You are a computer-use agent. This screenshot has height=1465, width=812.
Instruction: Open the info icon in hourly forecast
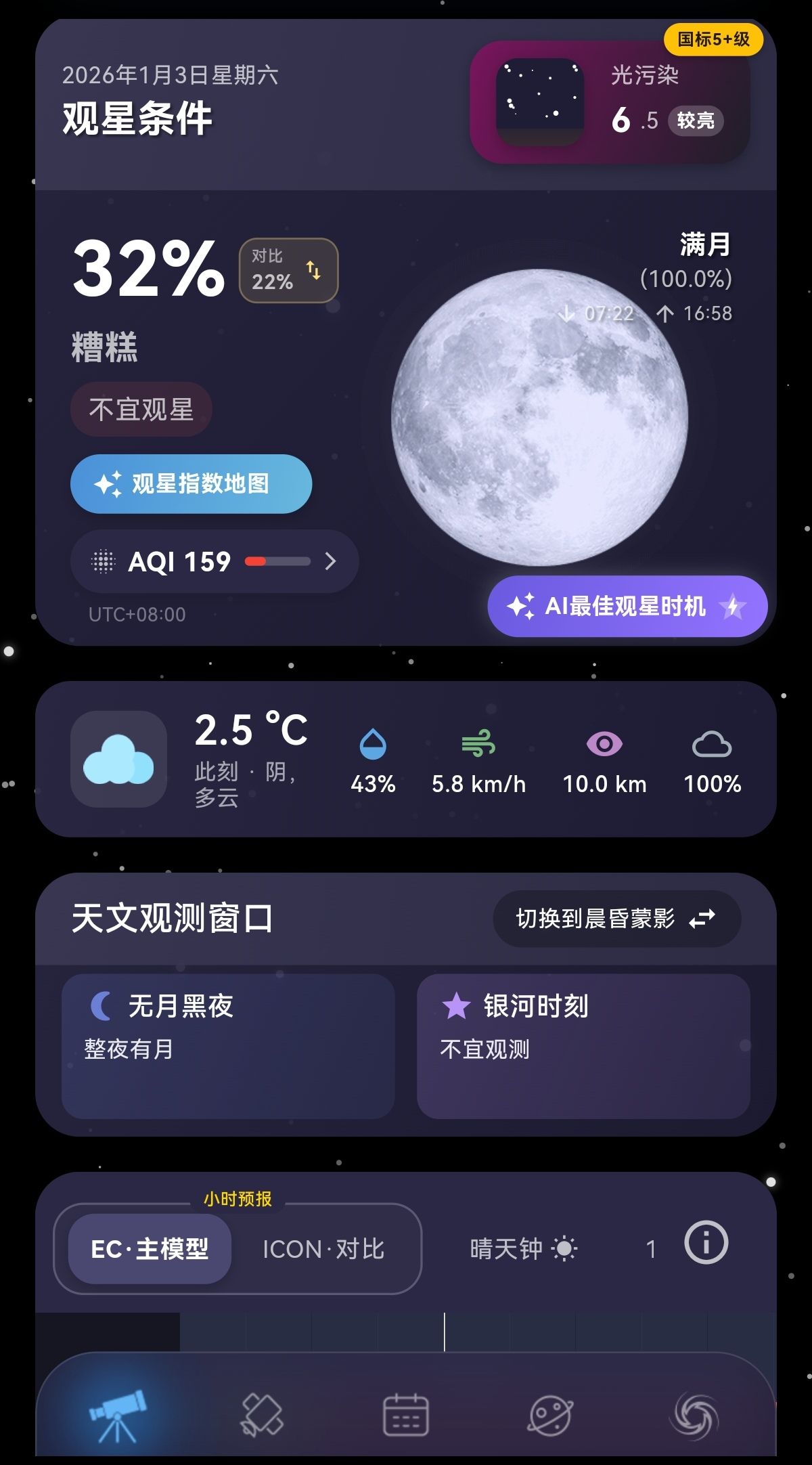tap(706, 1243)
